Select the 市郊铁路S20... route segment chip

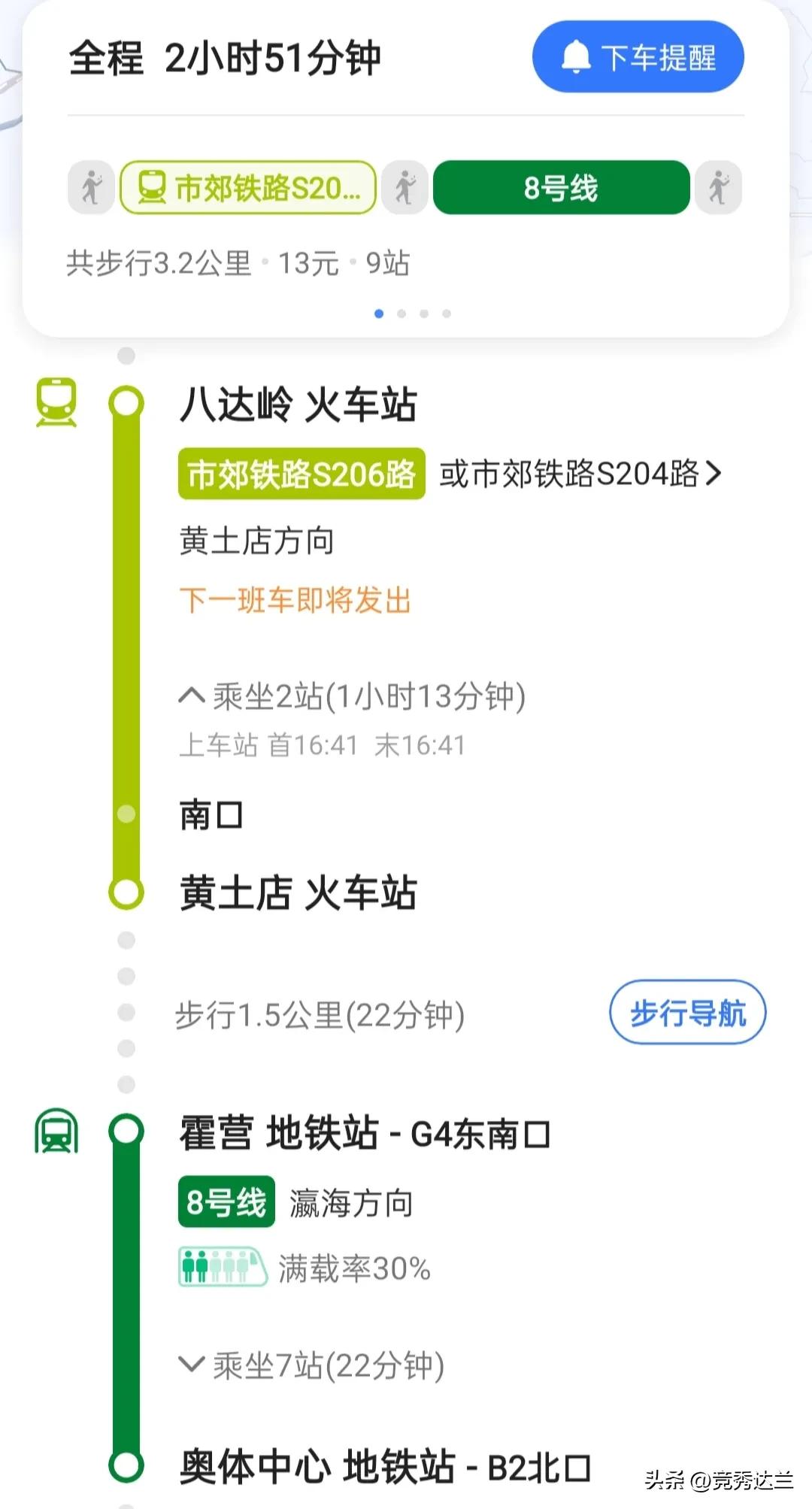coord(248,187)
